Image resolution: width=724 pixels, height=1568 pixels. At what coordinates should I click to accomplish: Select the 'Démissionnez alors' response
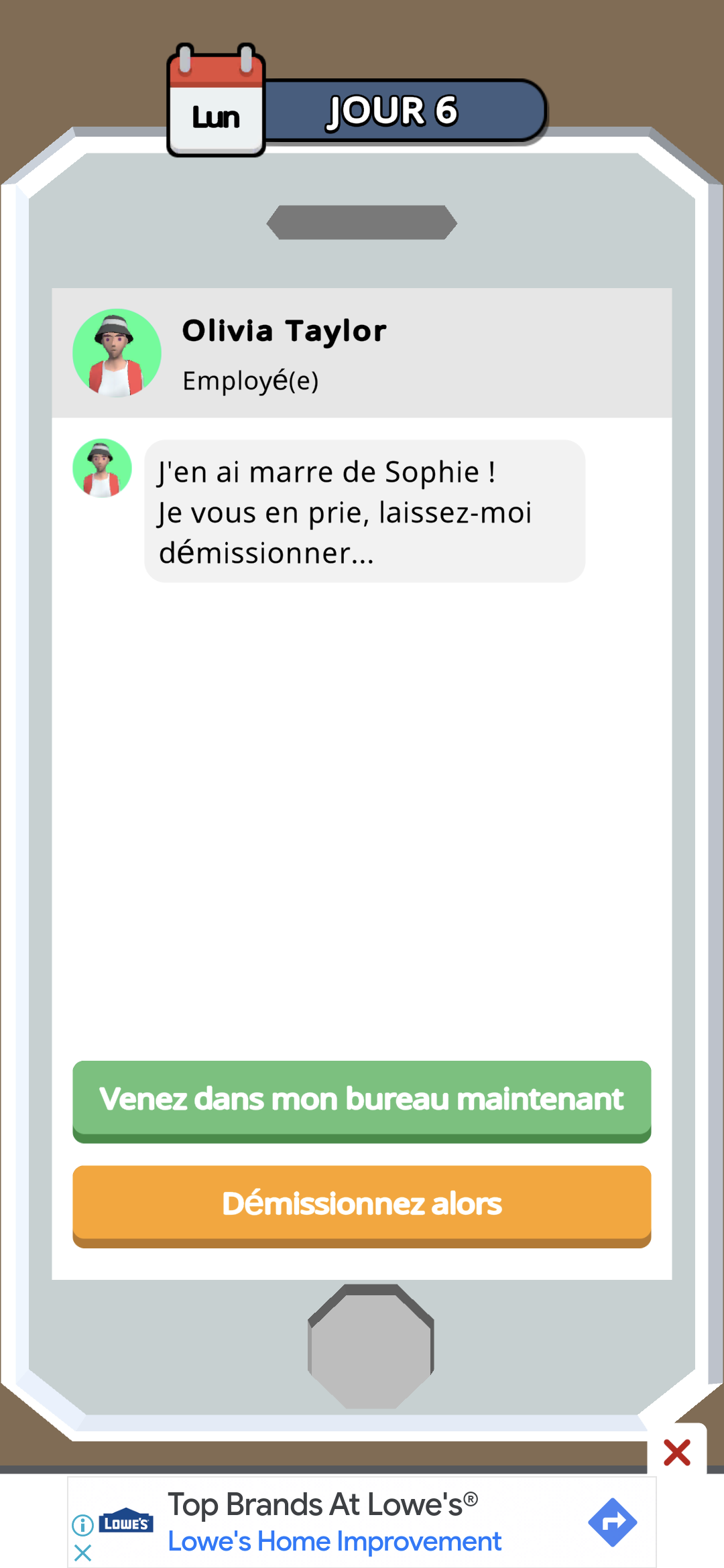point(361,1203)
